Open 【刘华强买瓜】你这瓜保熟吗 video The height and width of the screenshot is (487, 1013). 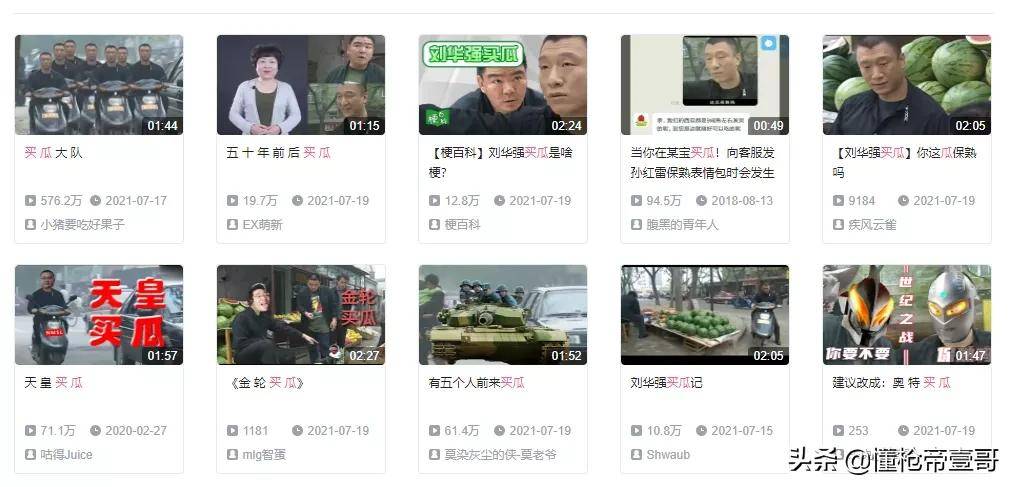(x=907, y=85)
